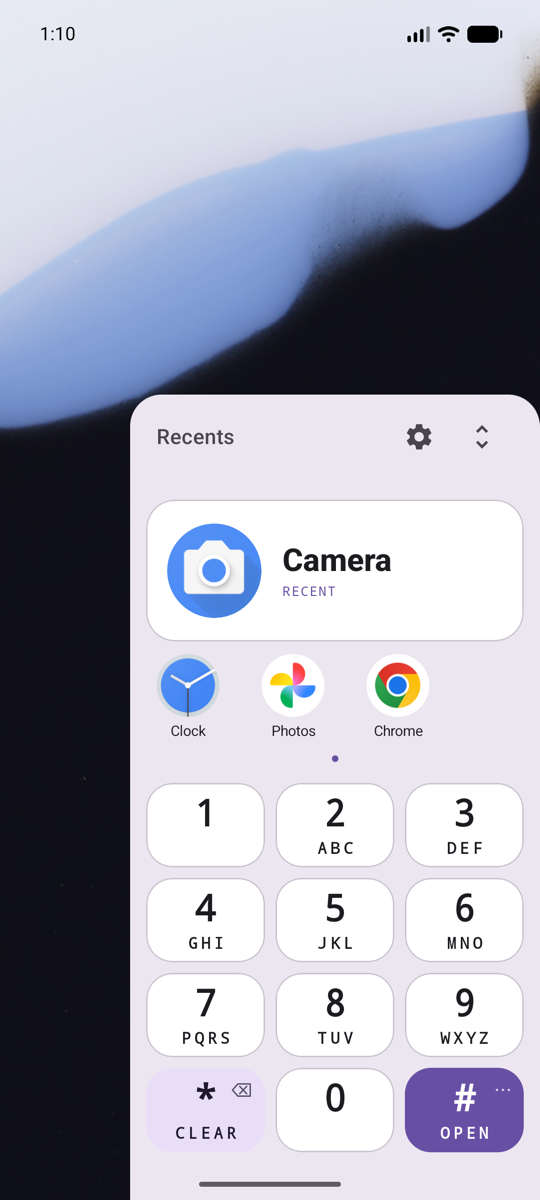Open the recent Camera app card

(335, 570)
